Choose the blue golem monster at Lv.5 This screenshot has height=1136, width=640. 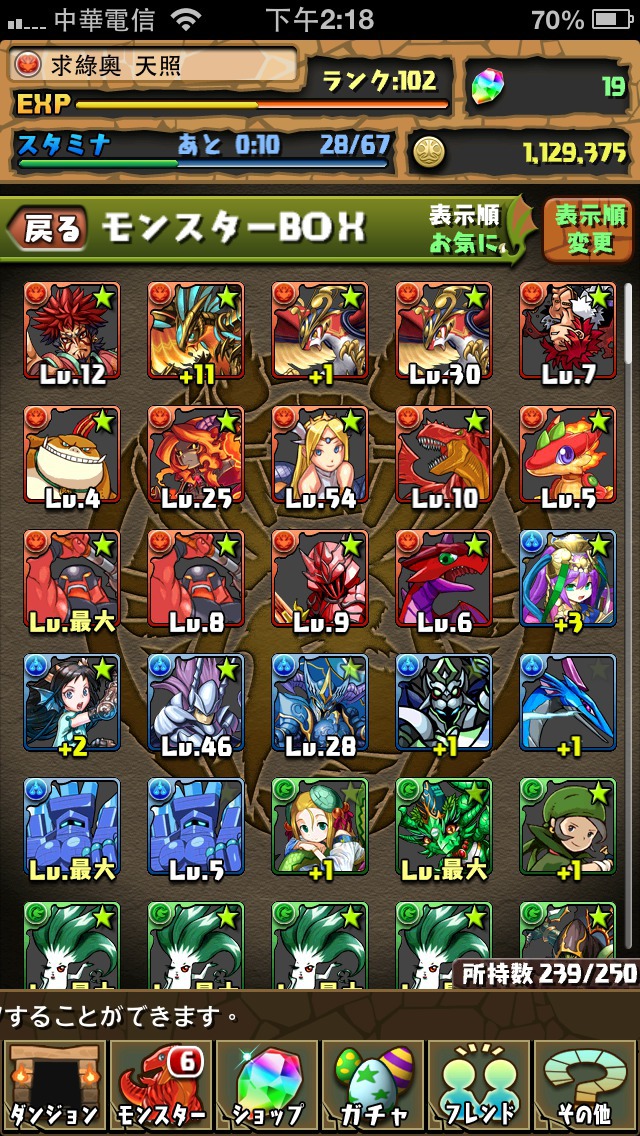(x=196, y=826)
